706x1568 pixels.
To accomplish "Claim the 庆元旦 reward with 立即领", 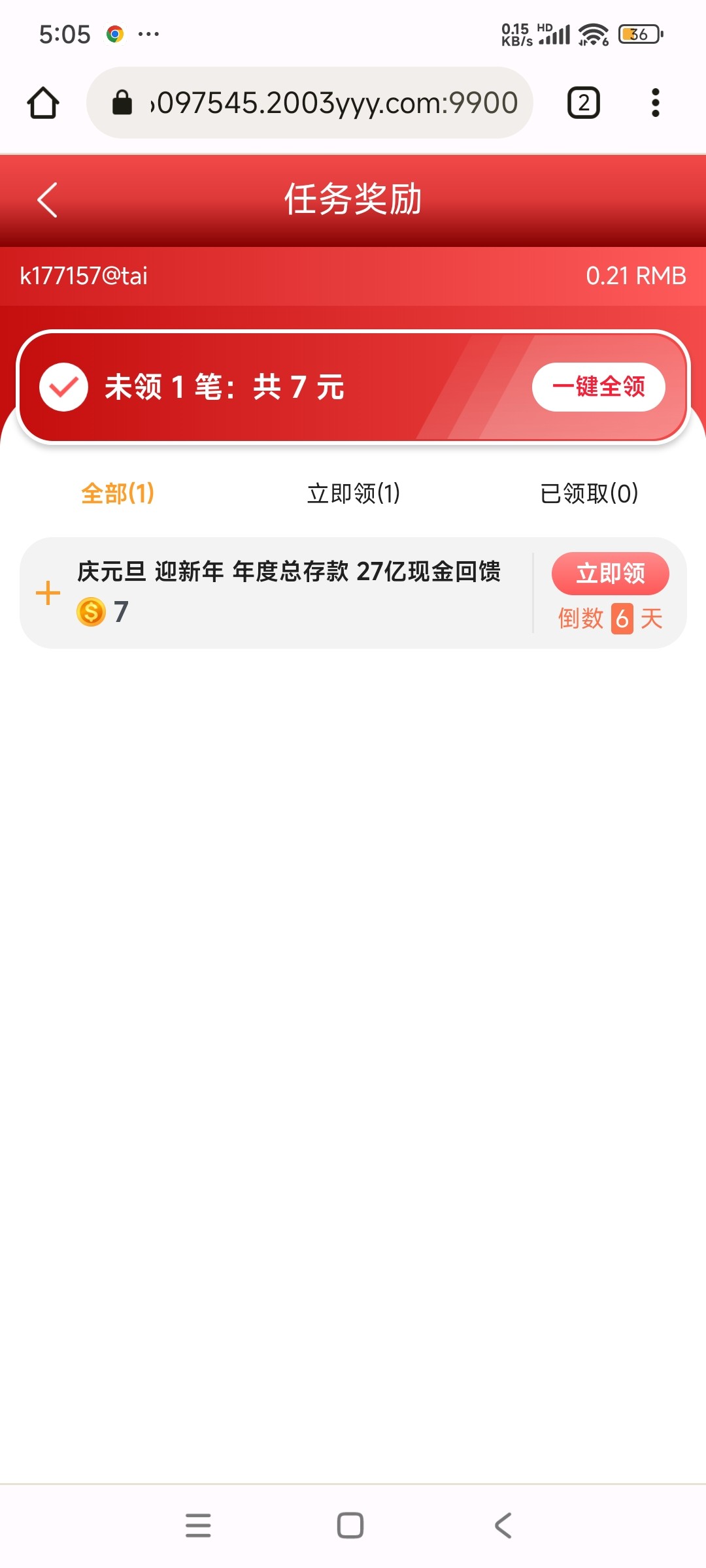I will pos(610,573).
